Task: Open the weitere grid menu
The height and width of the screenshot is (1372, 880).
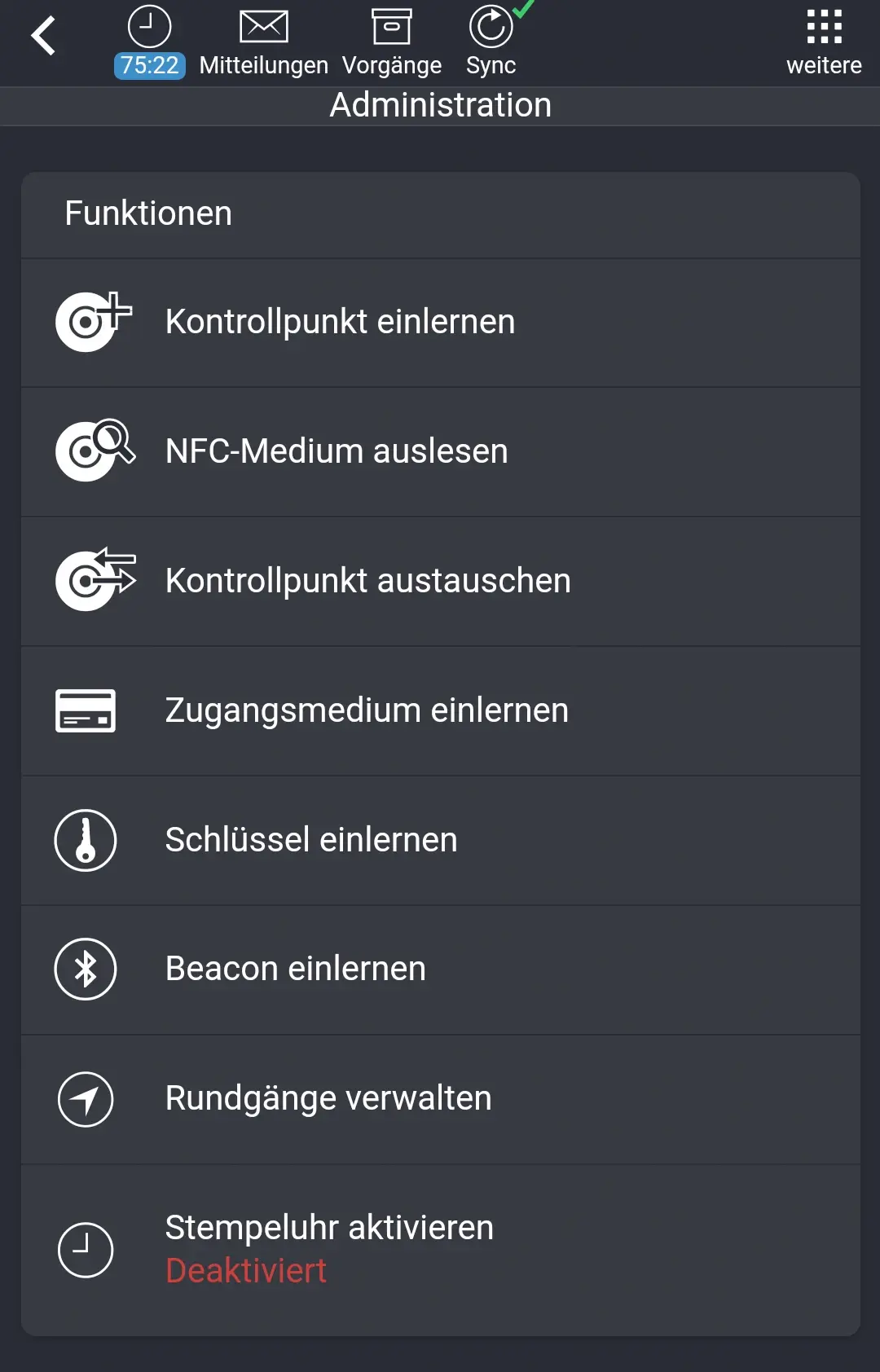Action: 824,27
